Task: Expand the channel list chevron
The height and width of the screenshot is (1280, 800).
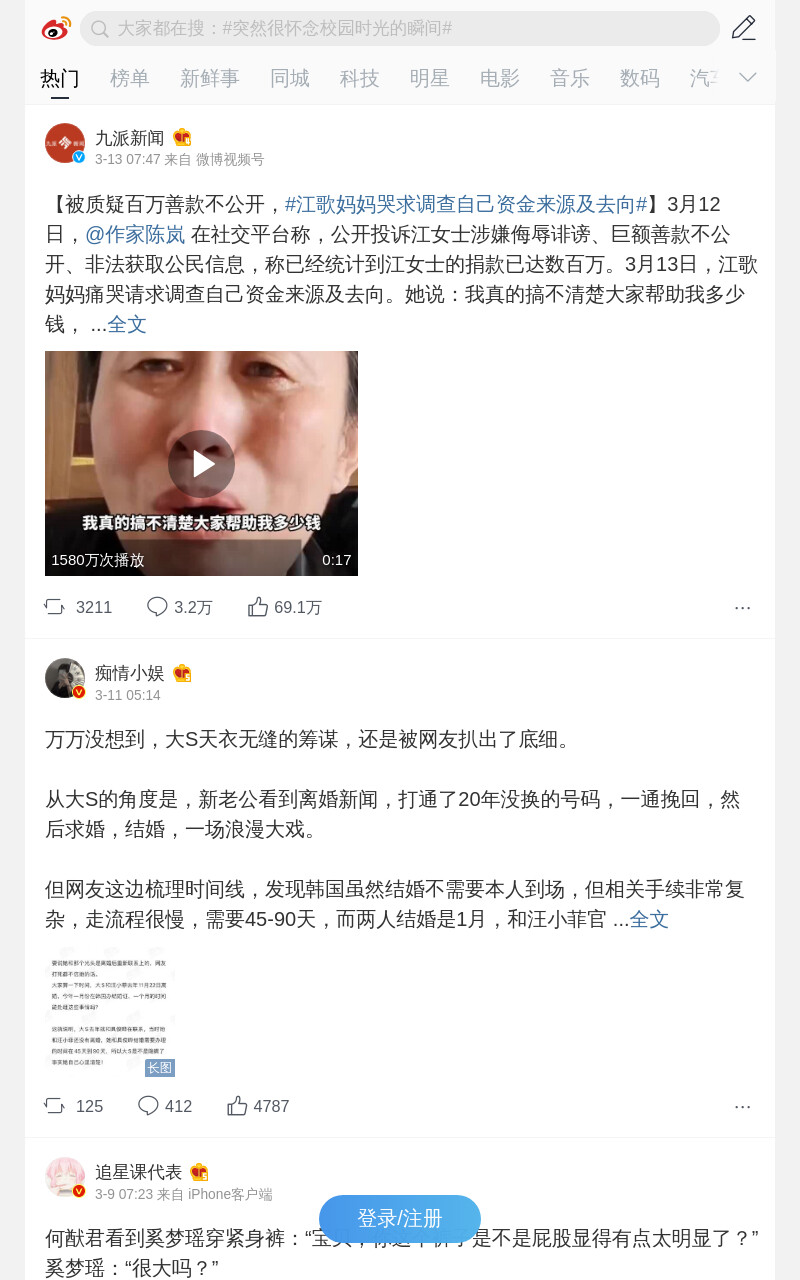Action: pos(748,77)
